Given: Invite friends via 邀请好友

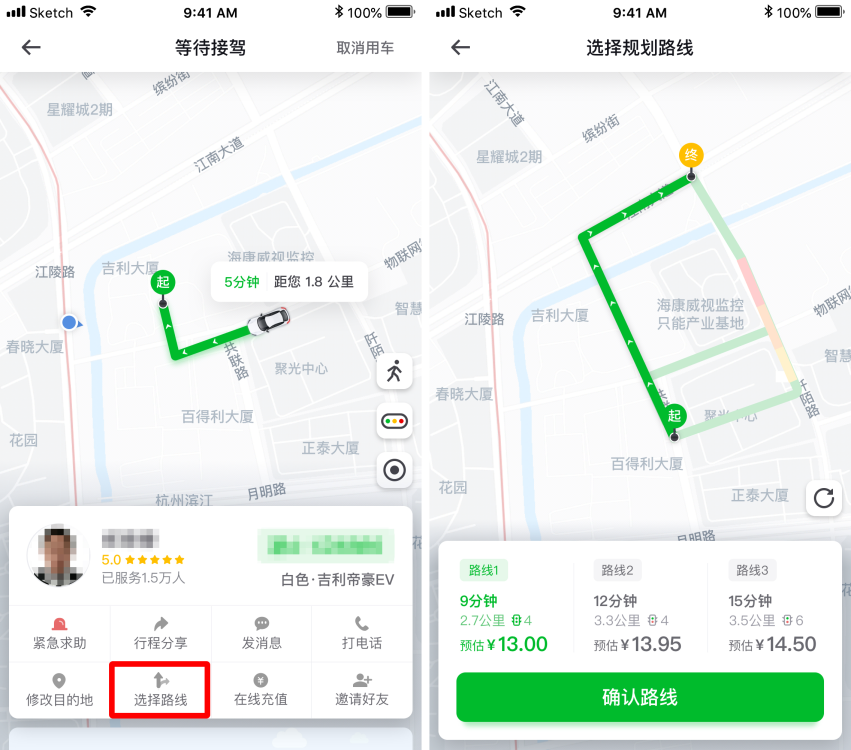Looking at the screenshot, I should [362, 690].
